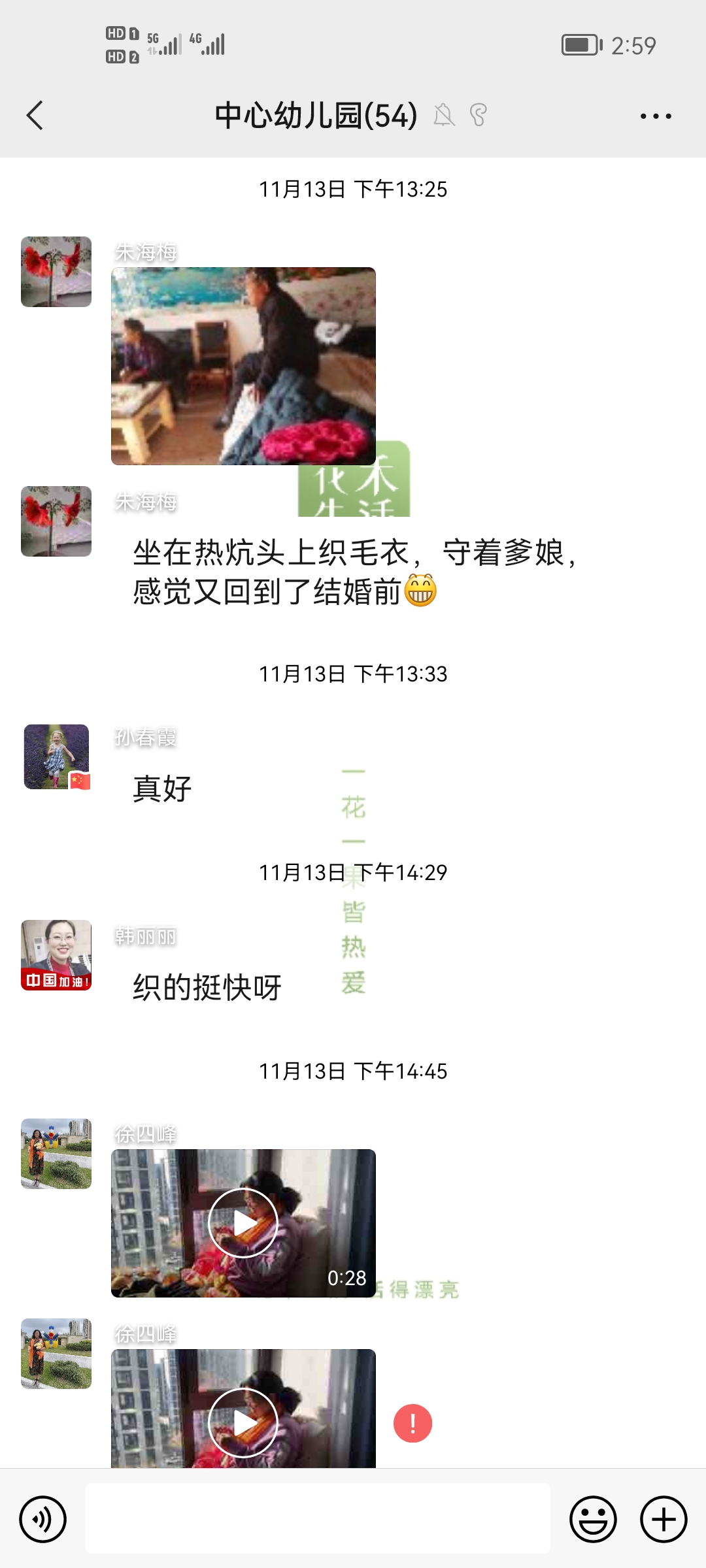Go back from the 中心幼儿园 group chat
Viewport: 706px width, 1568px height.
click(35, 116)
